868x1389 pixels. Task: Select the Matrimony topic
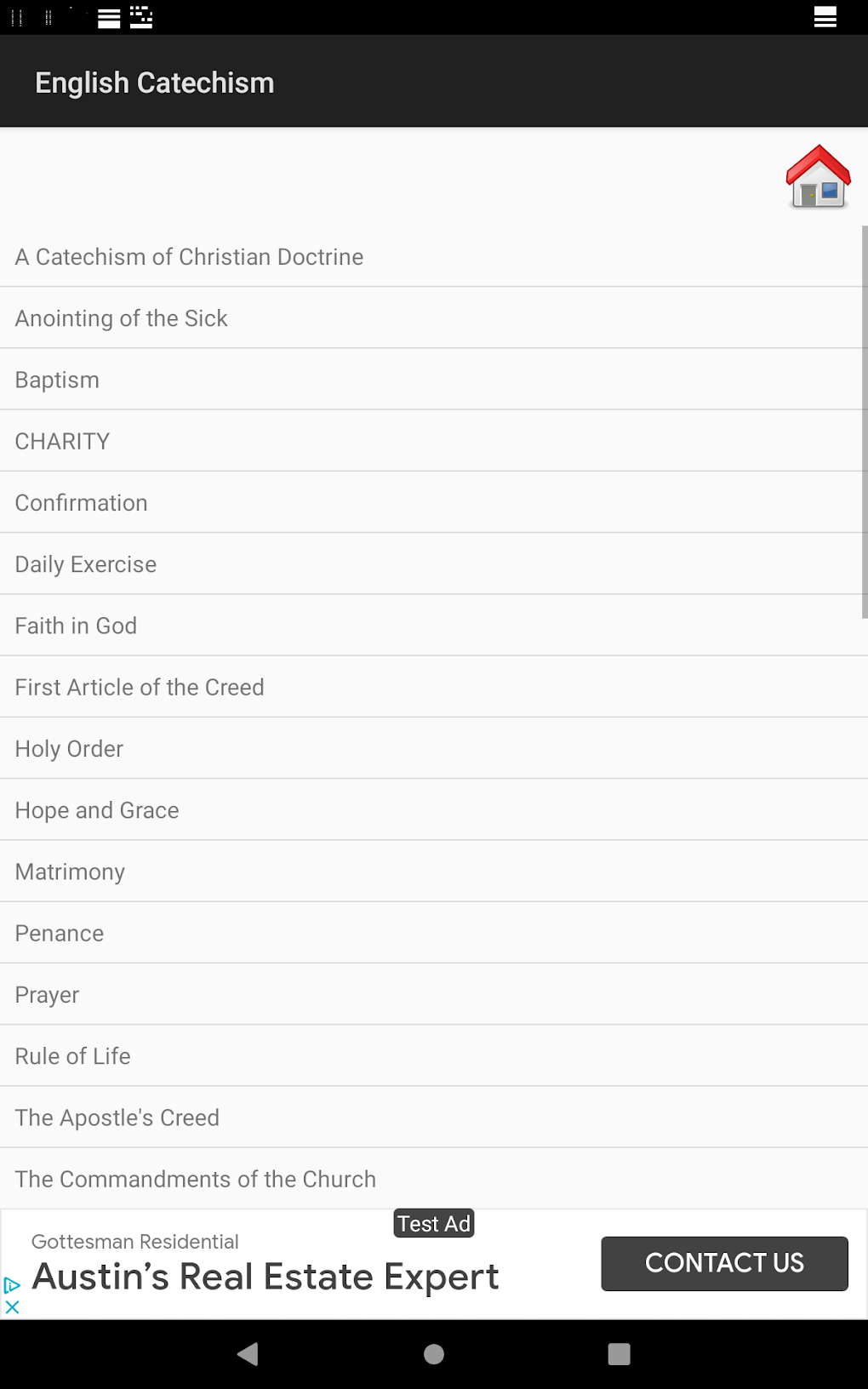(x=434, y=872)
